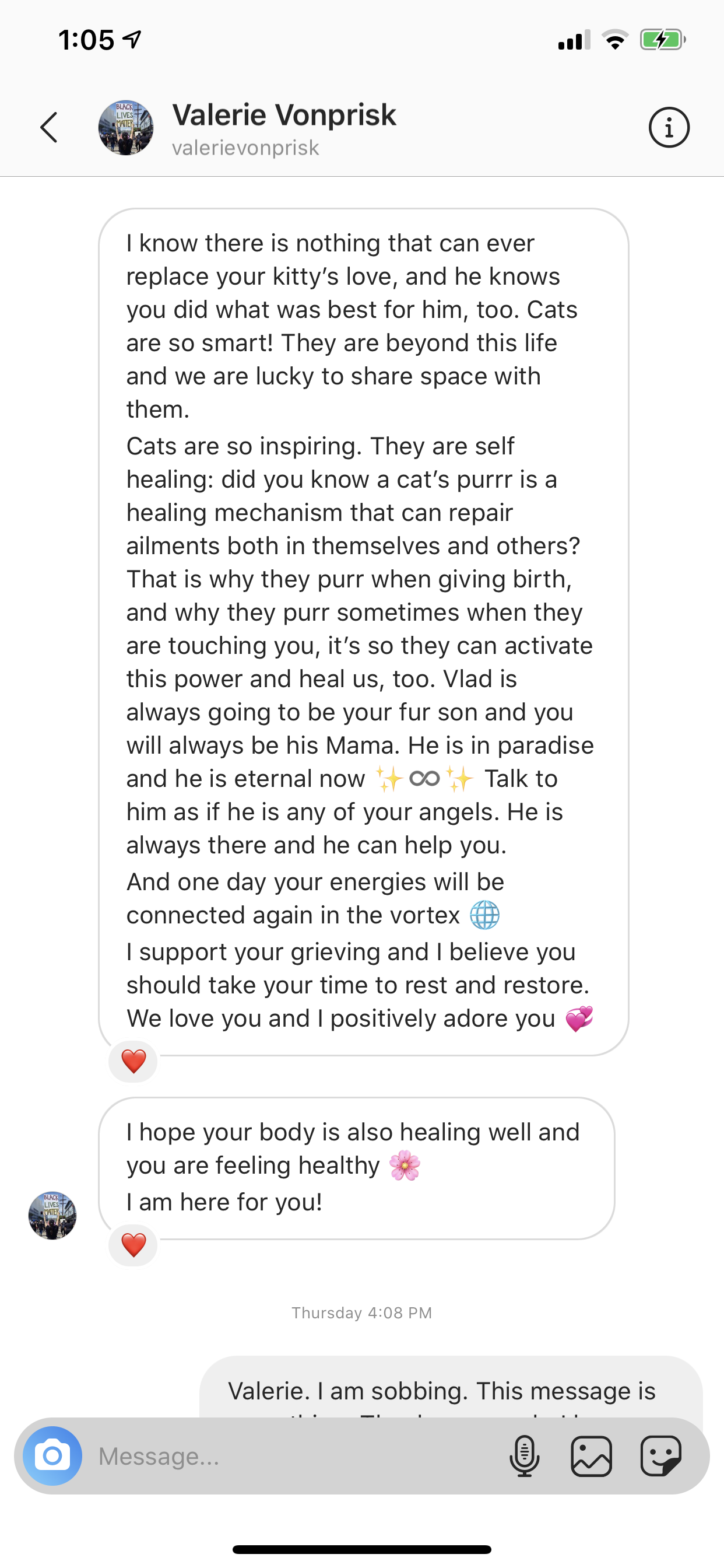Open photo gallery picker icon
724x1568 pixels.
[591, 1456]
